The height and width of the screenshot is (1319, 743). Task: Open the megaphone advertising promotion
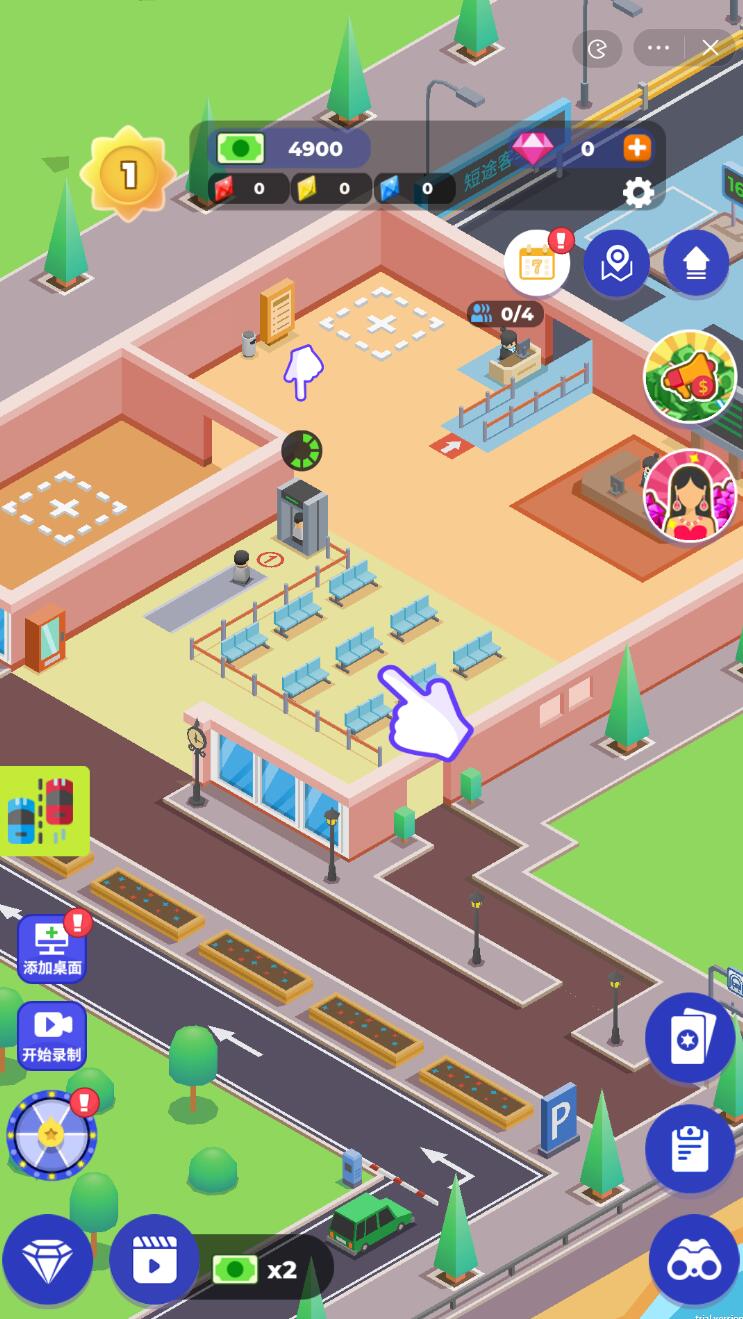[690, 377]
